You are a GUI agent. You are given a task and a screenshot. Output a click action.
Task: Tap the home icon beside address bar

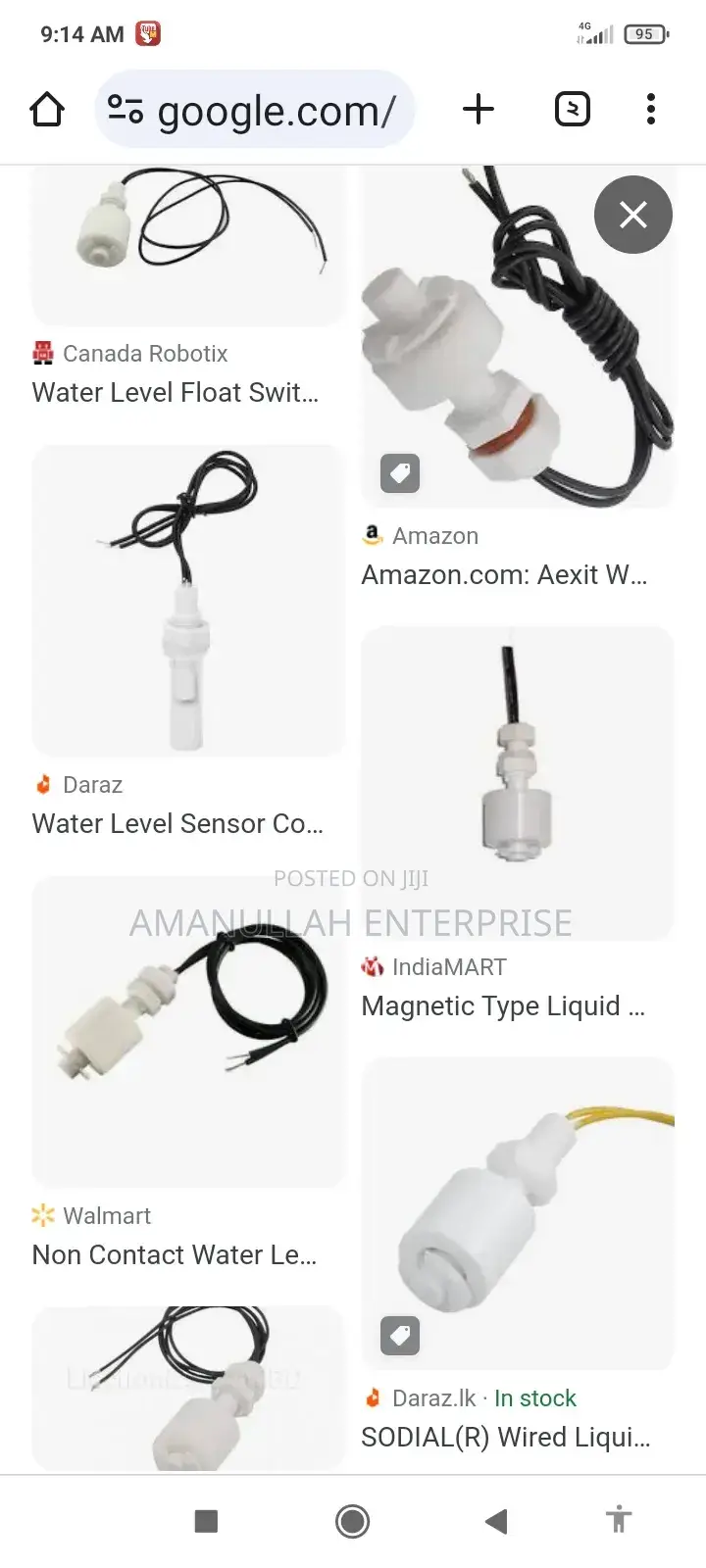coord(47,110)
